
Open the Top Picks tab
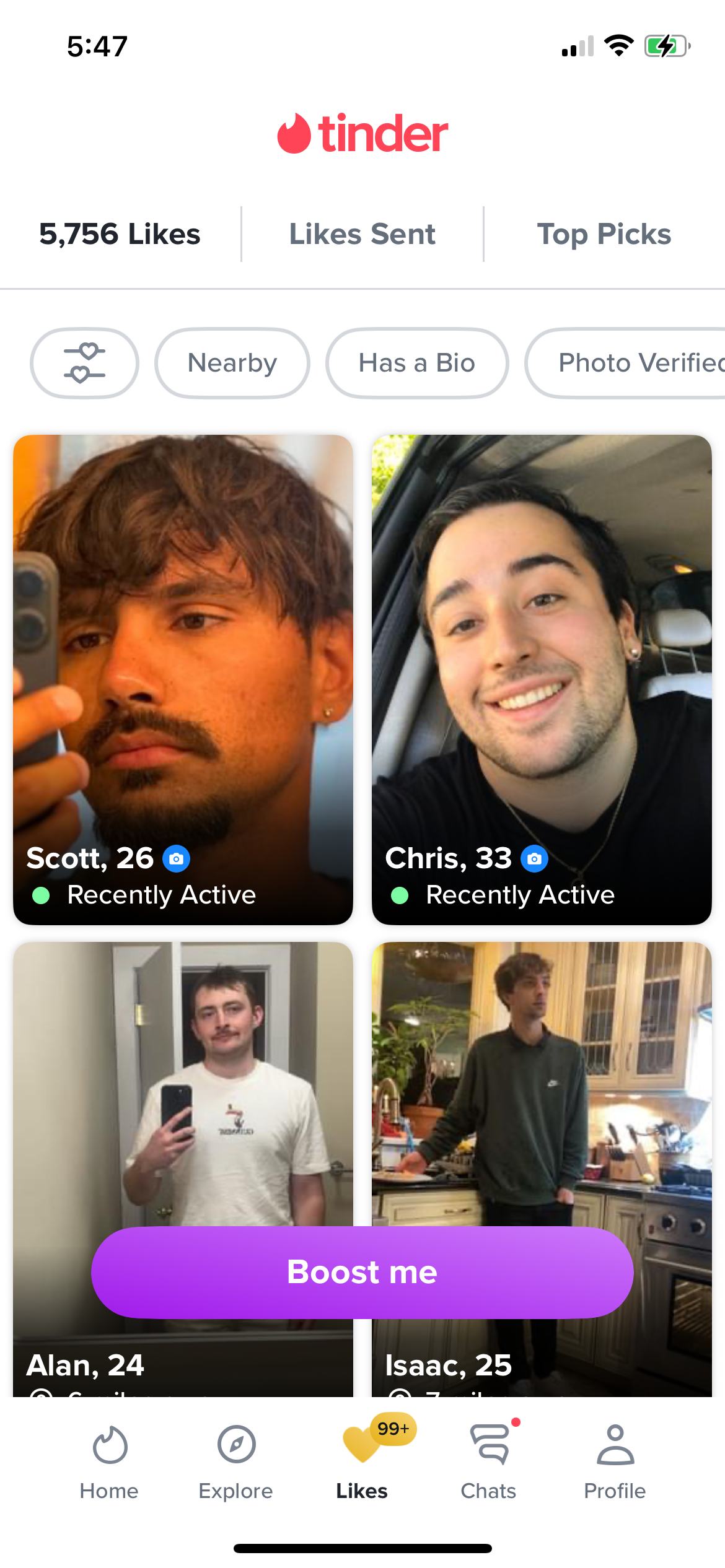[604, 234]
